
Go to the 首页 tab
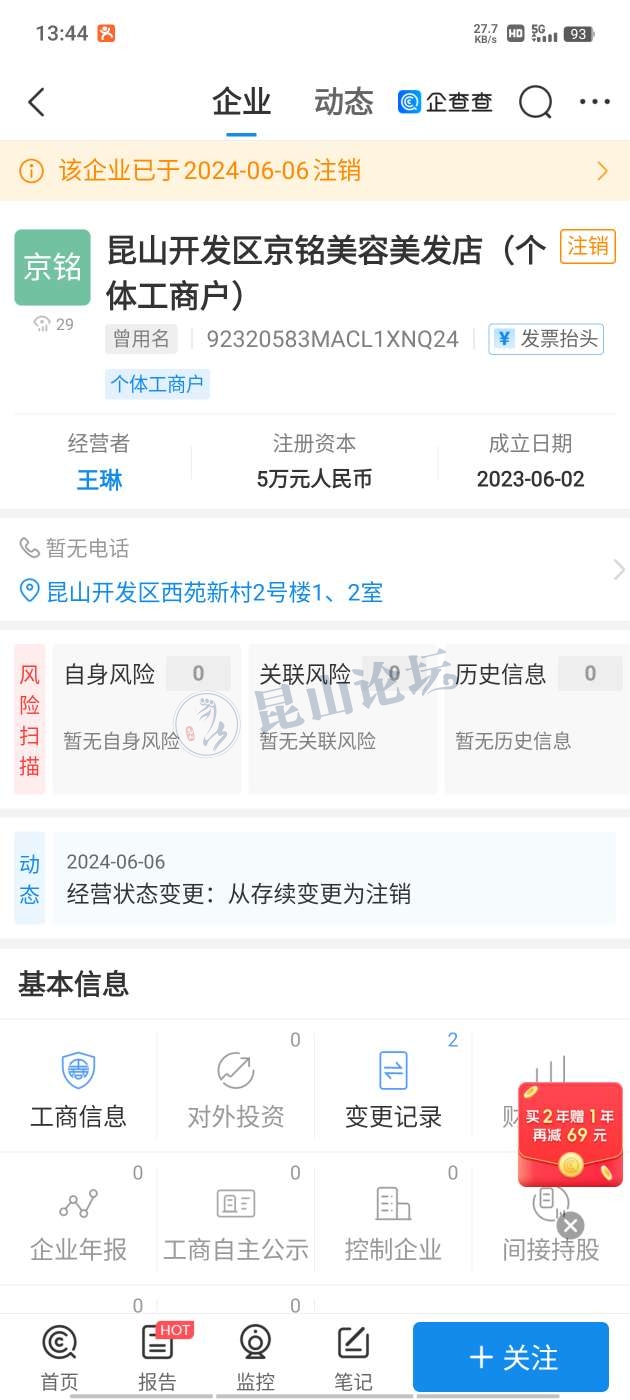(59, 1357)
